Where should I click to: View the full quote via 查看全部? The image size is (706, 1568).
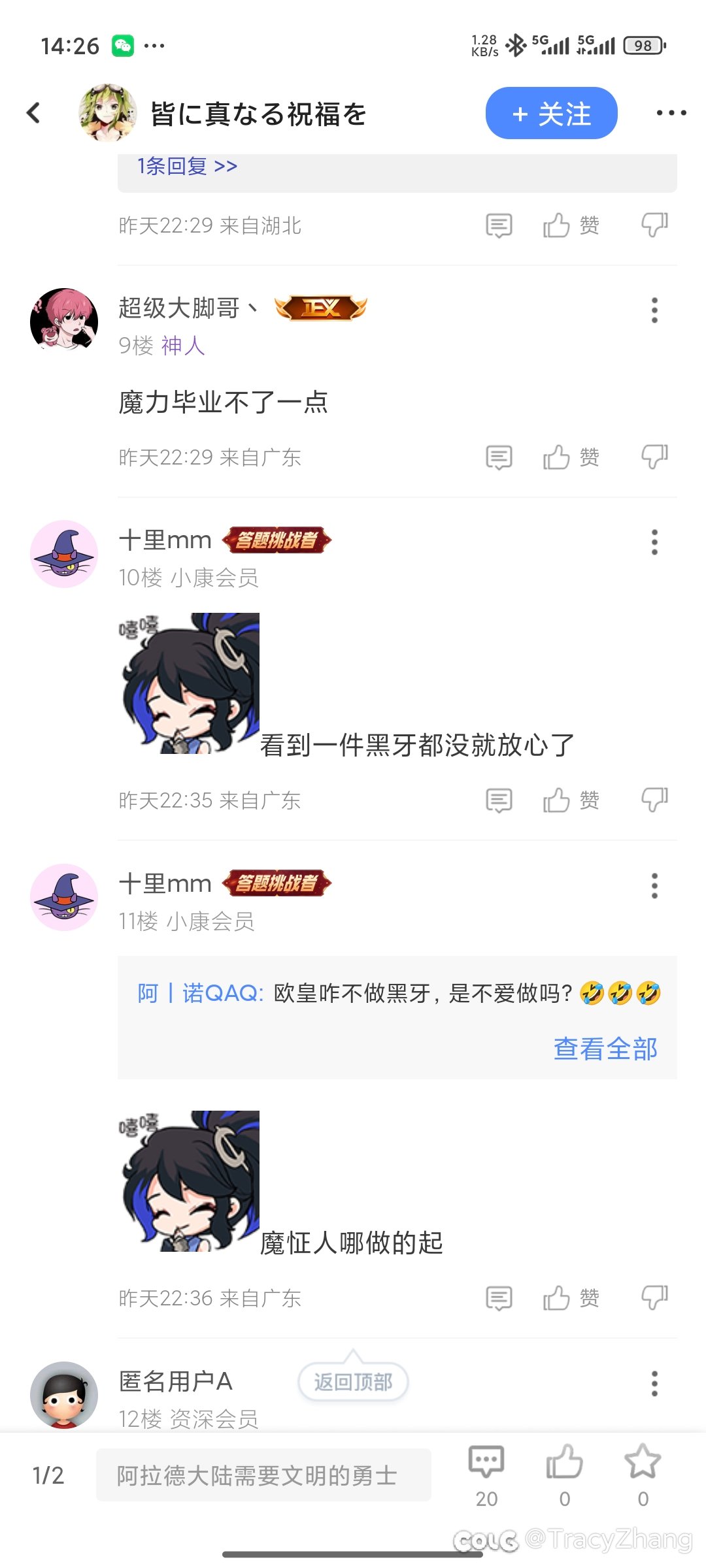coord(605,1049)
